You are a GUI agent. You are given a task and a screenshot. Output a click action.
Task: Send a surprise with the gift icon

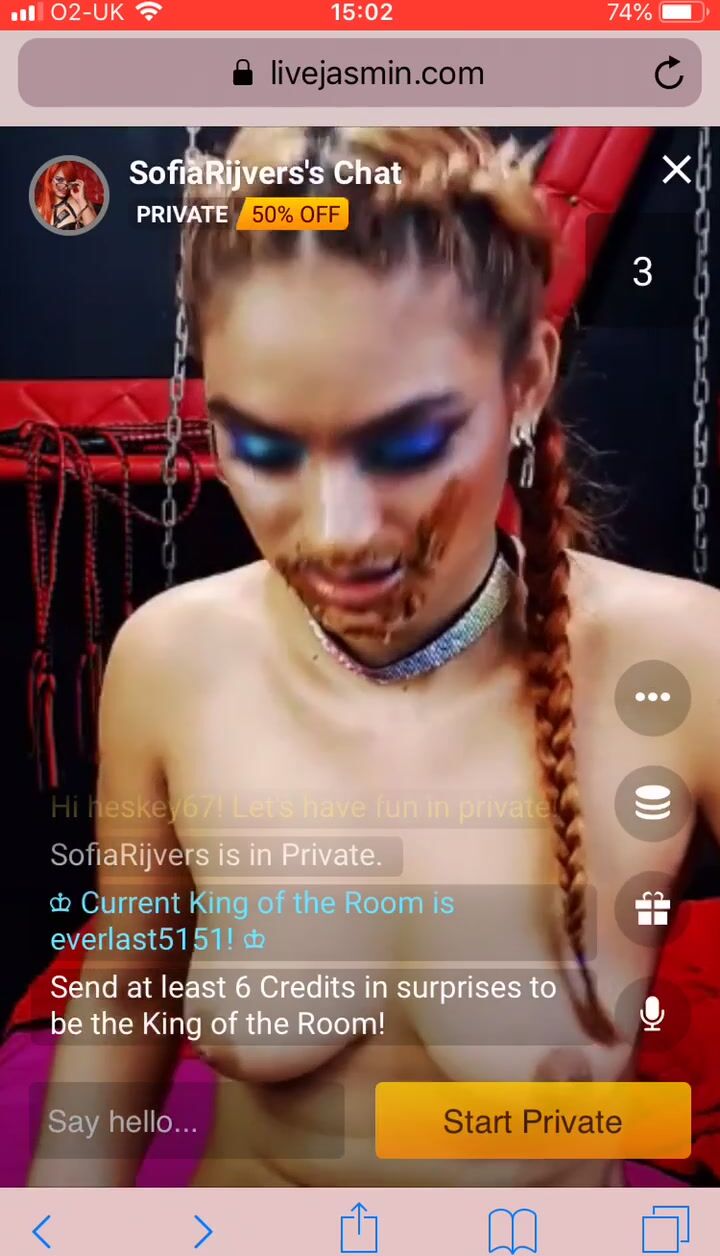pyautogui.click(x=652, y=908)
